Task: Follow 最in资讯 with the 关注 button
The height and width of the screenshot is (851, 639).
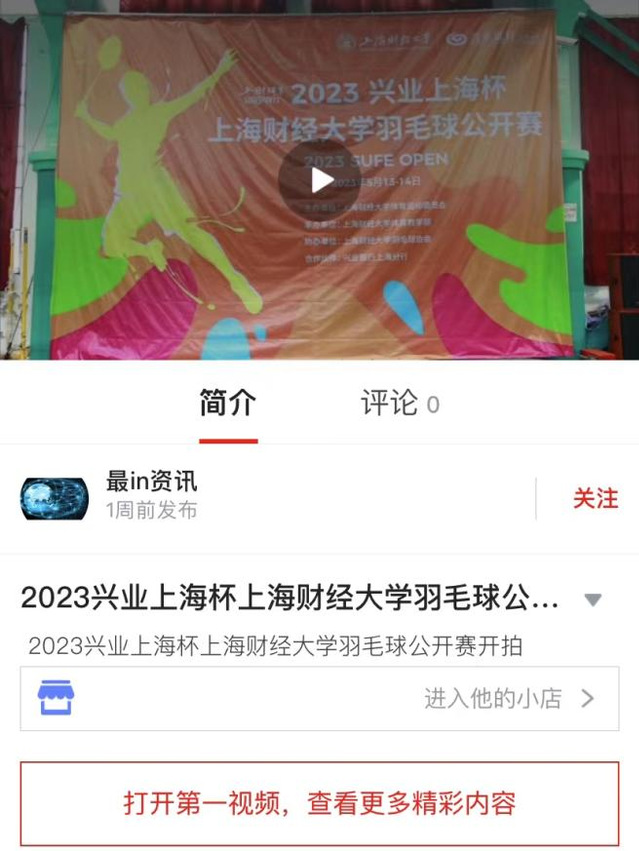Action: (x=595, y=498)
